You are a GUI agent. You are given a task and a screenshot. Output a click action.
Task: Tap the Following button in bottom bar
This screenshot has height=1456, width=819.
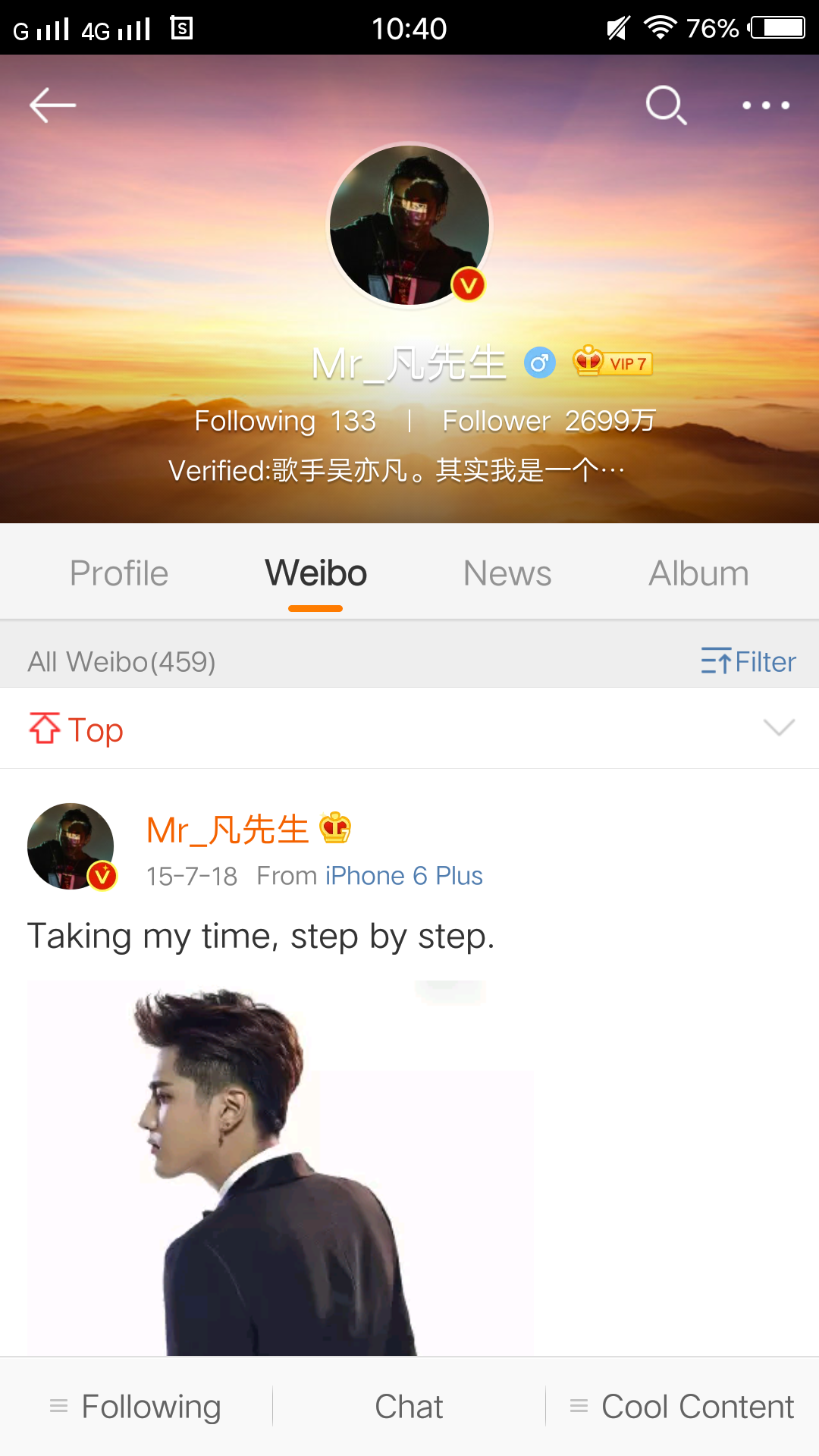[x=136, y=1407]
